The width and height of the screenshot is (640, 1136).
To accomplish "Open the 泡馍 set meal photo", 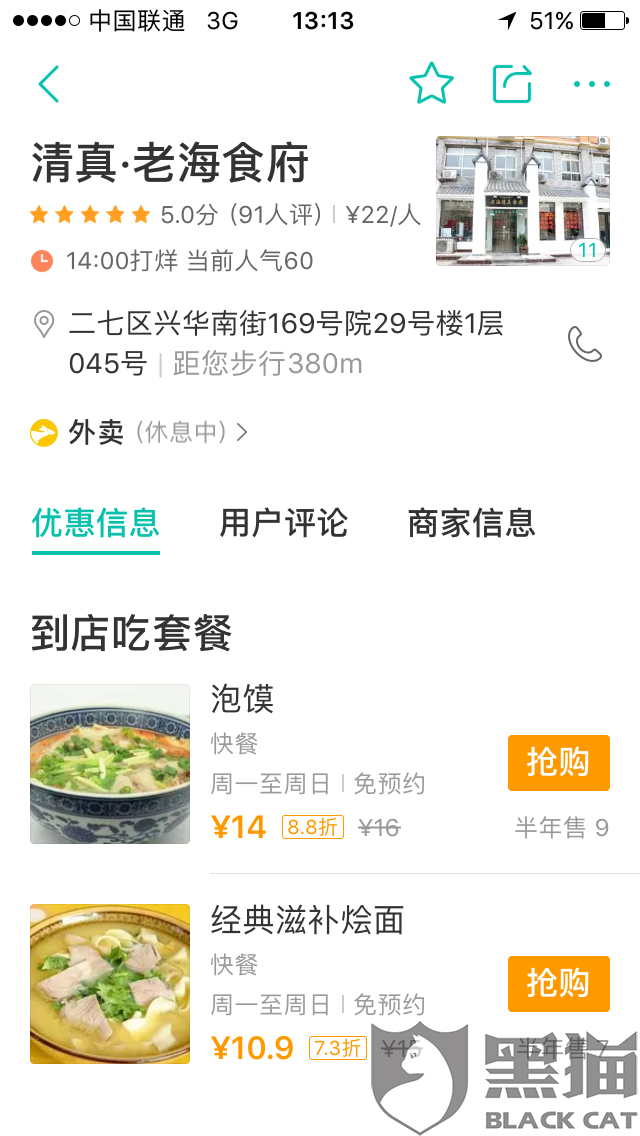I will click(110, 764).
